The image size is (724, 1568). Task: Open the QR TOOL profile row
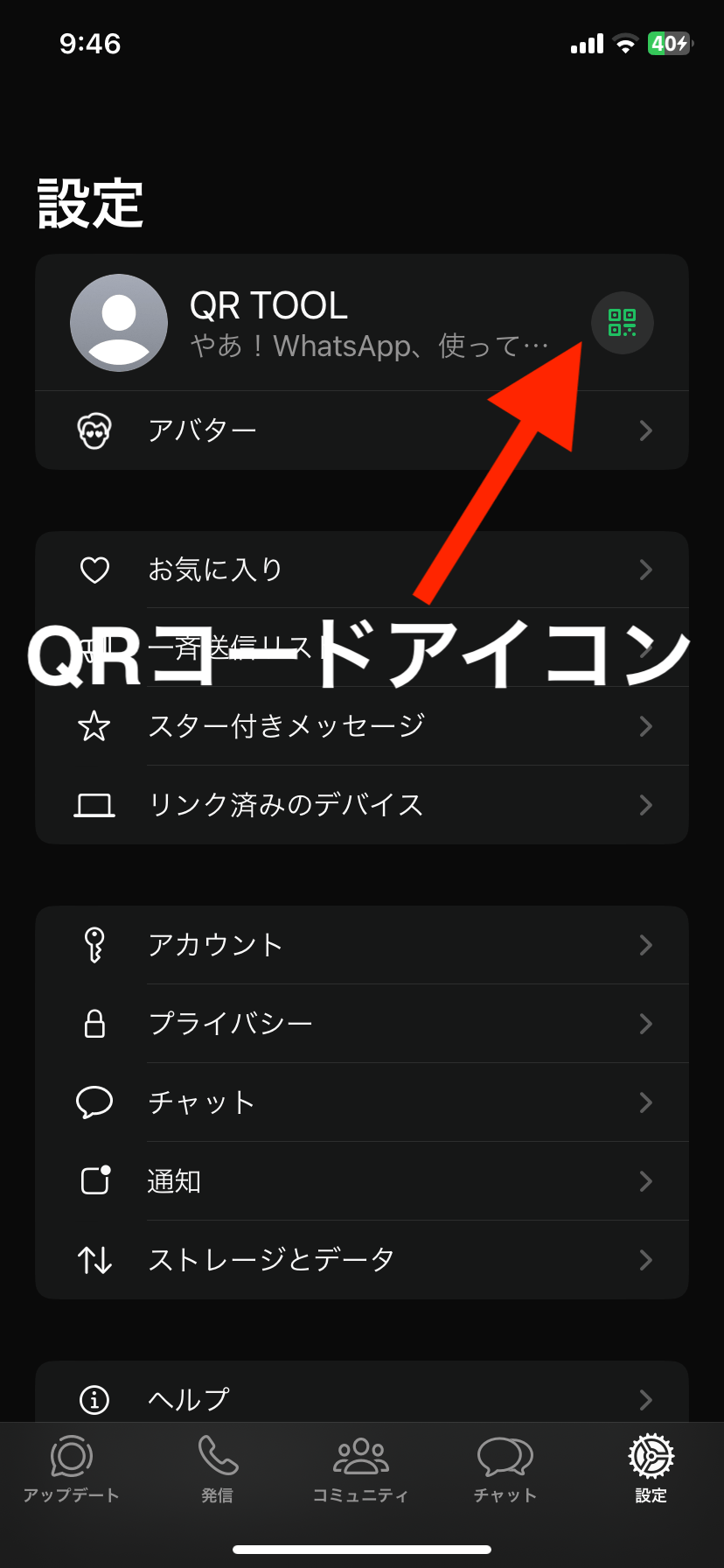coord(350,323)
